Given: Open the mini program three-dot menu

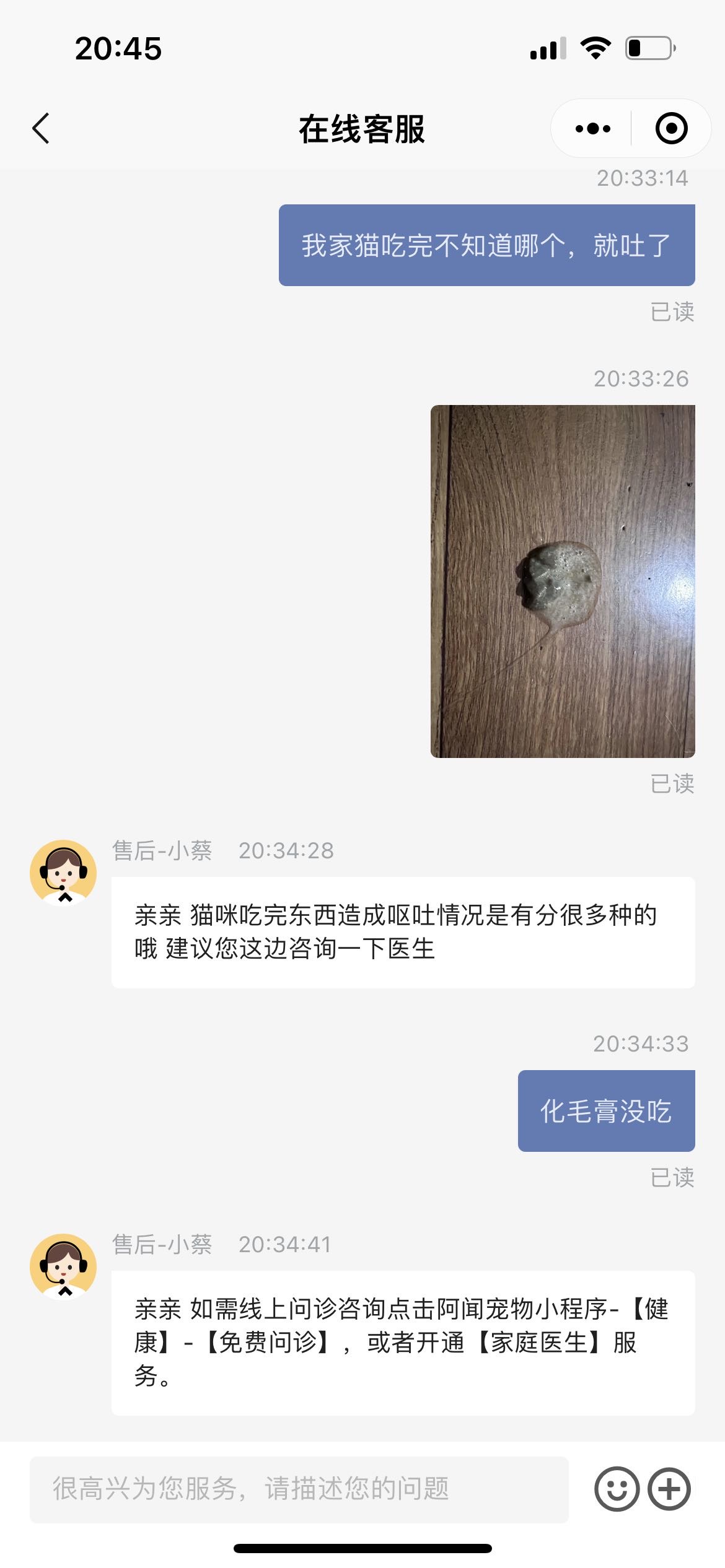Looking at the screenshot, I should tap(592, 129).
